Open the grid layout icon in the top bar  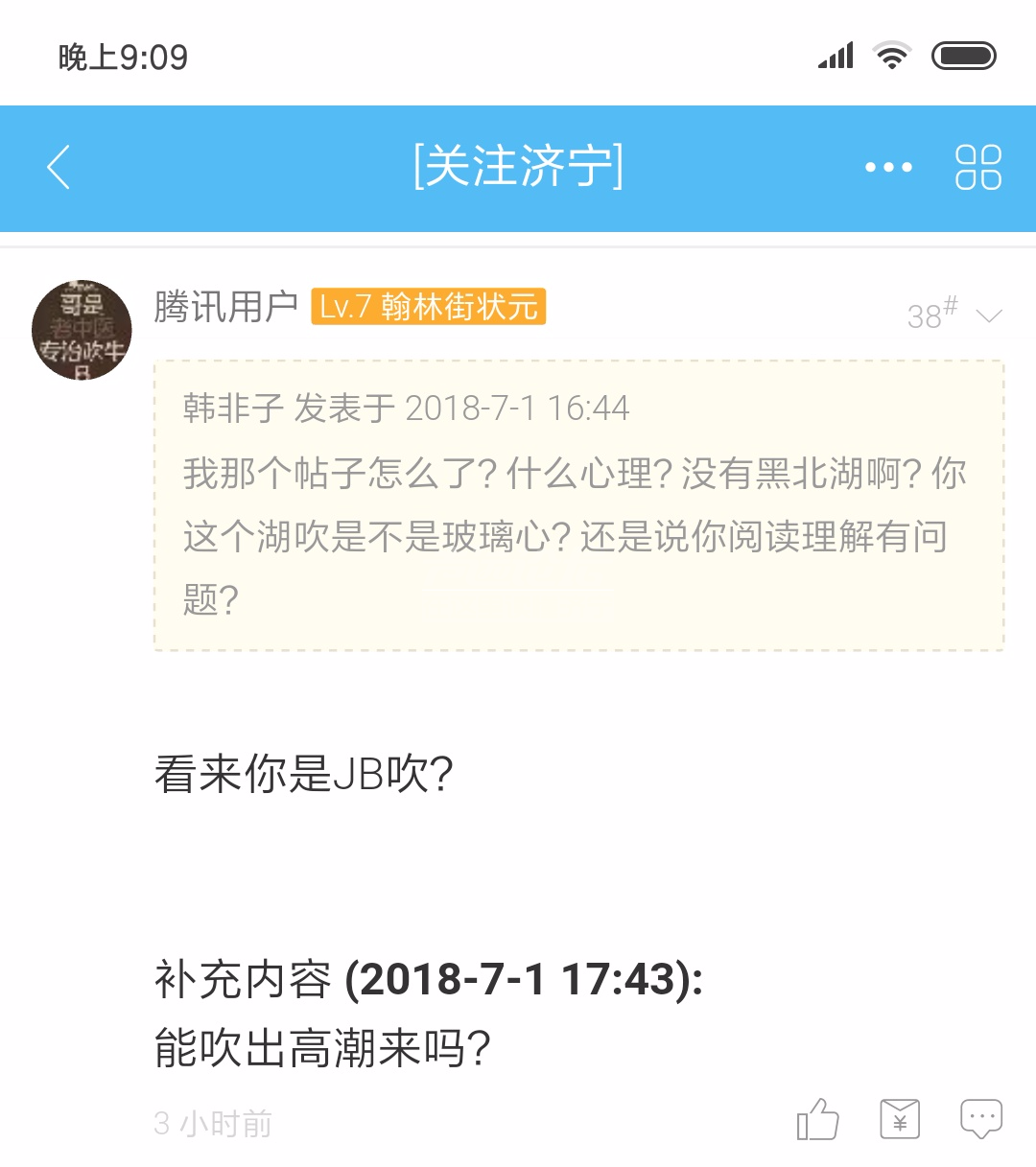point(979,168)
